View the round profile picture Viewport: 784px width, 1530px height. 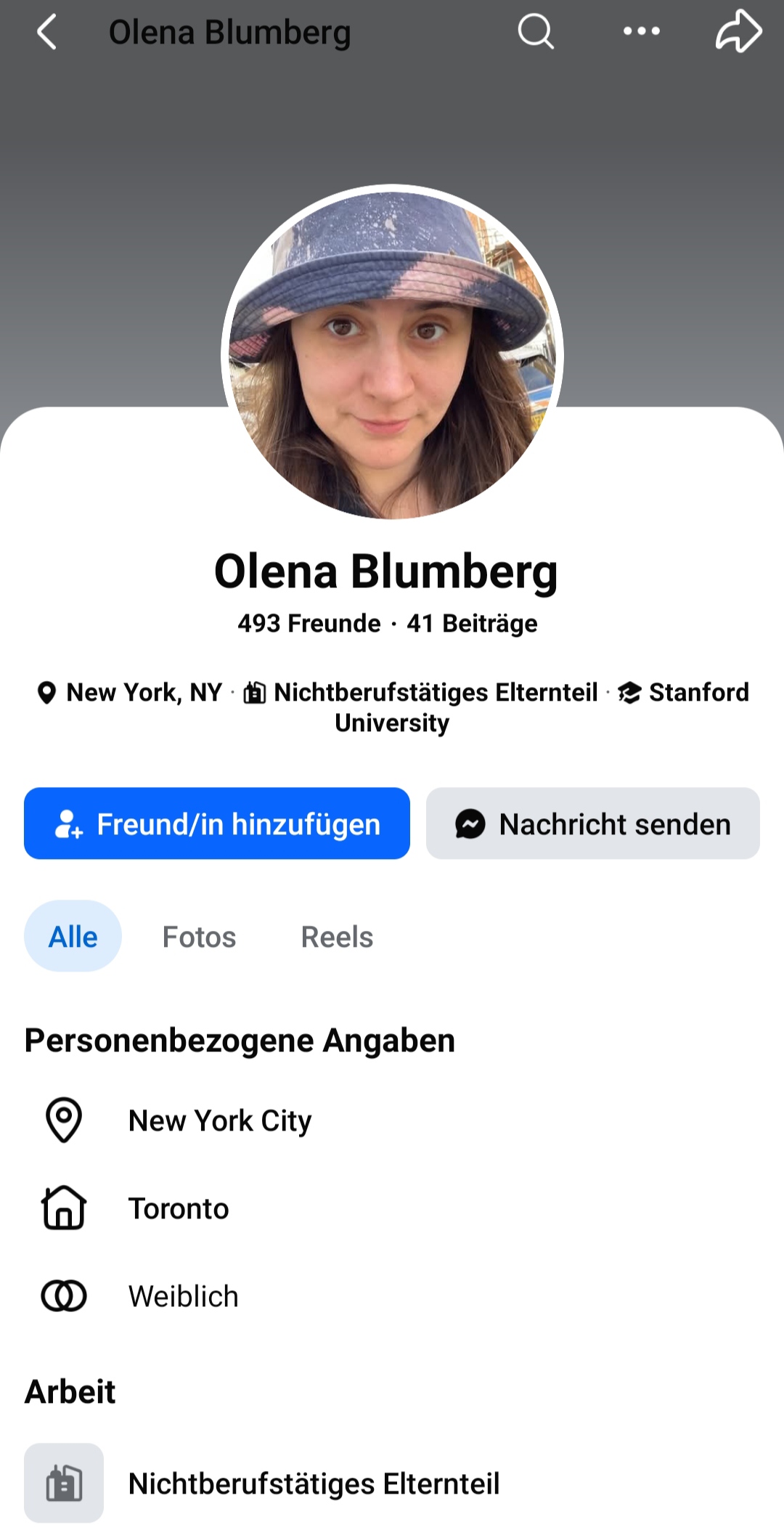(392, 355)
